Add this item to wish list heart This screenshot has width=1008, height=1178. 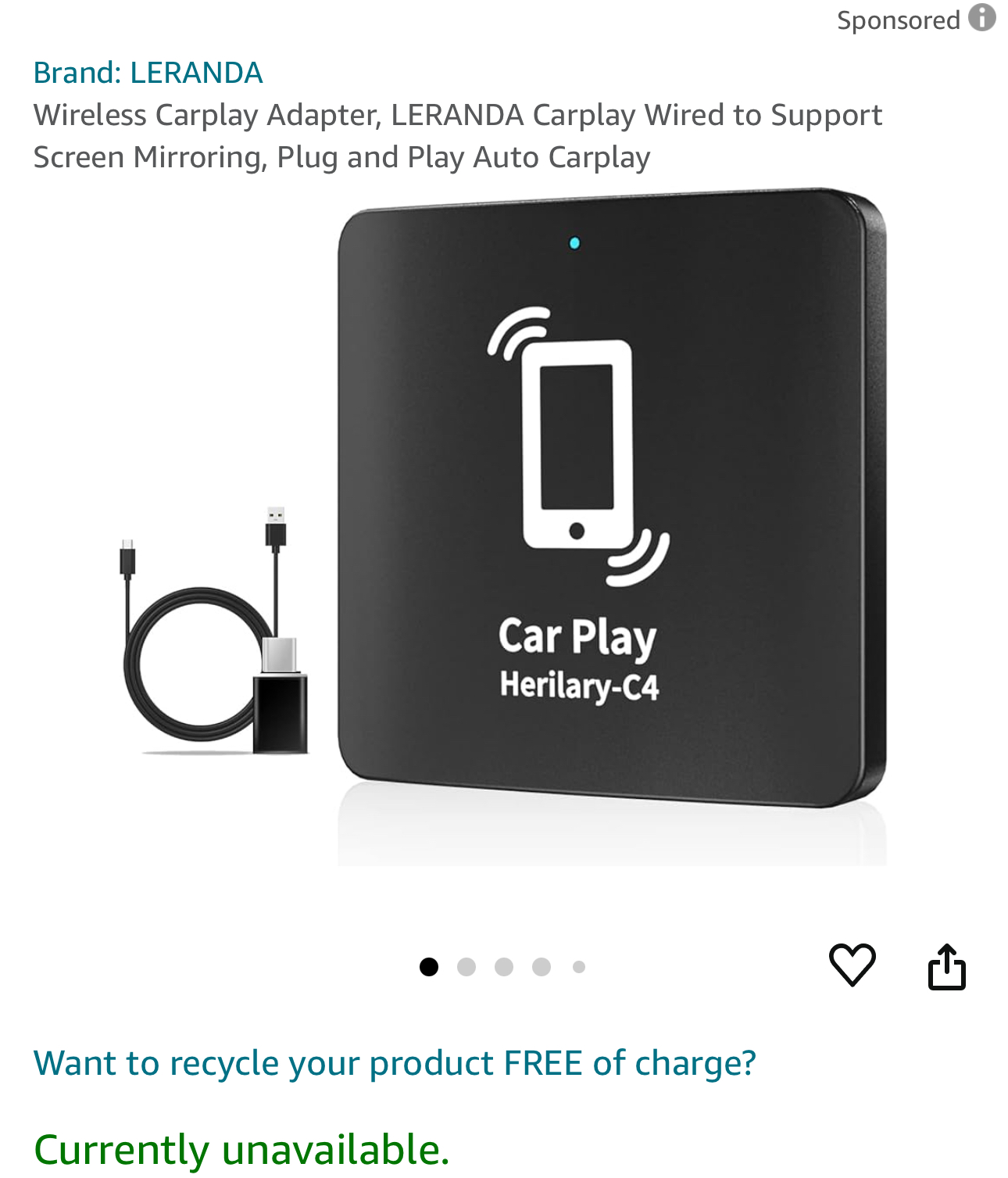[852, 965]
